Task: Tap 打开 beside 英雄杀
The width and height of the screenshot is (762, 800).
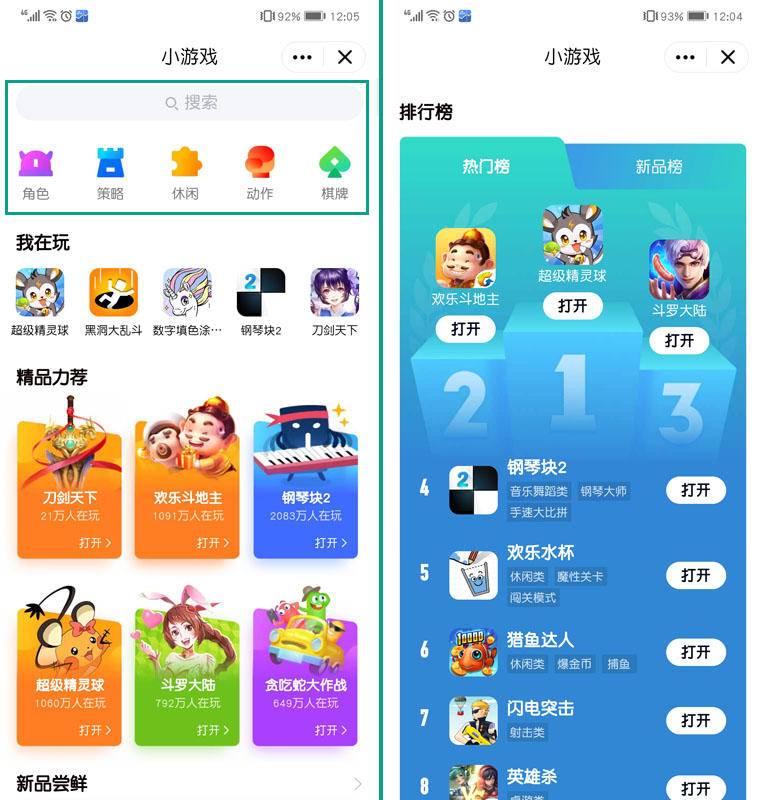Action: point(696,788)
